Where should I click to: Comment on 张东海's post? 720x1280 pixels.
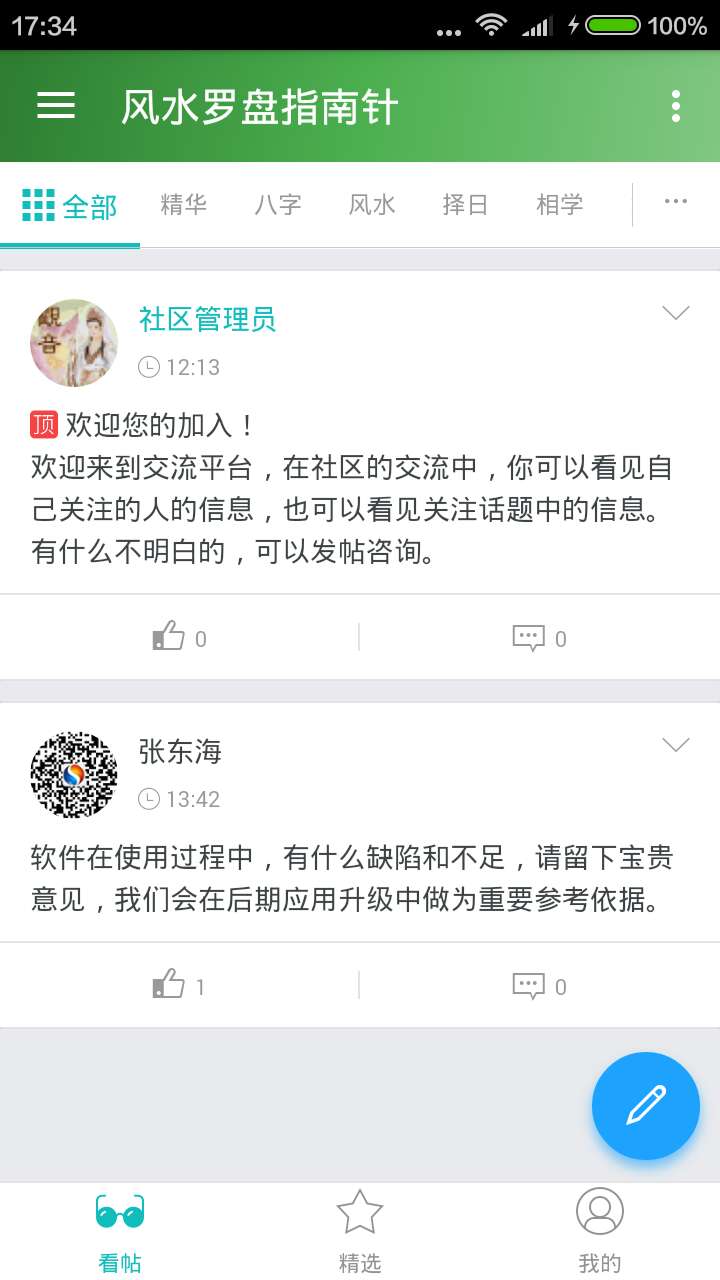tap(540, 986)
